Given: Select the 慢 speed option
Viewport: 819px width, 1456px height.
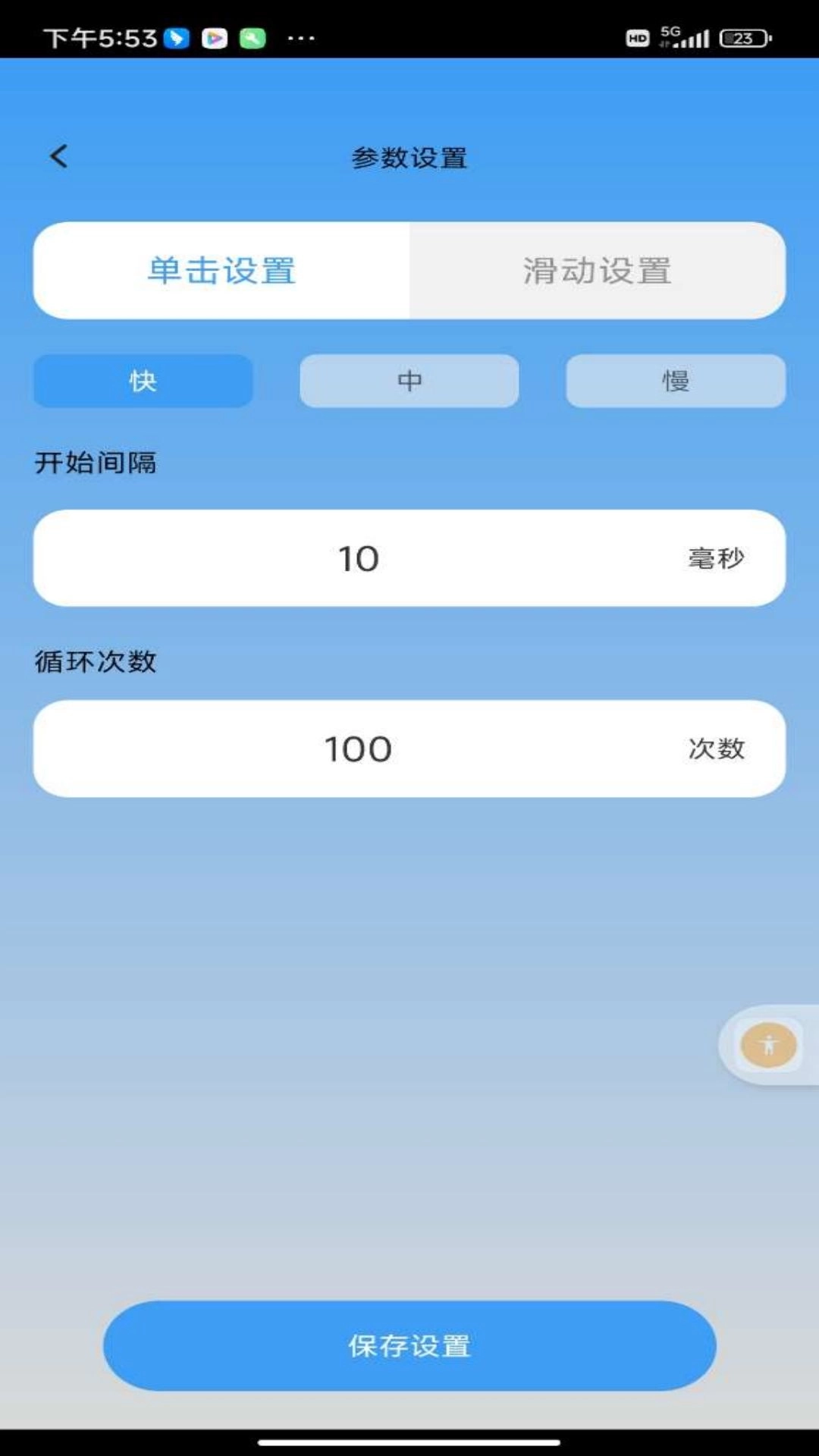Looking at the screenshot, I should click(675, 381).
